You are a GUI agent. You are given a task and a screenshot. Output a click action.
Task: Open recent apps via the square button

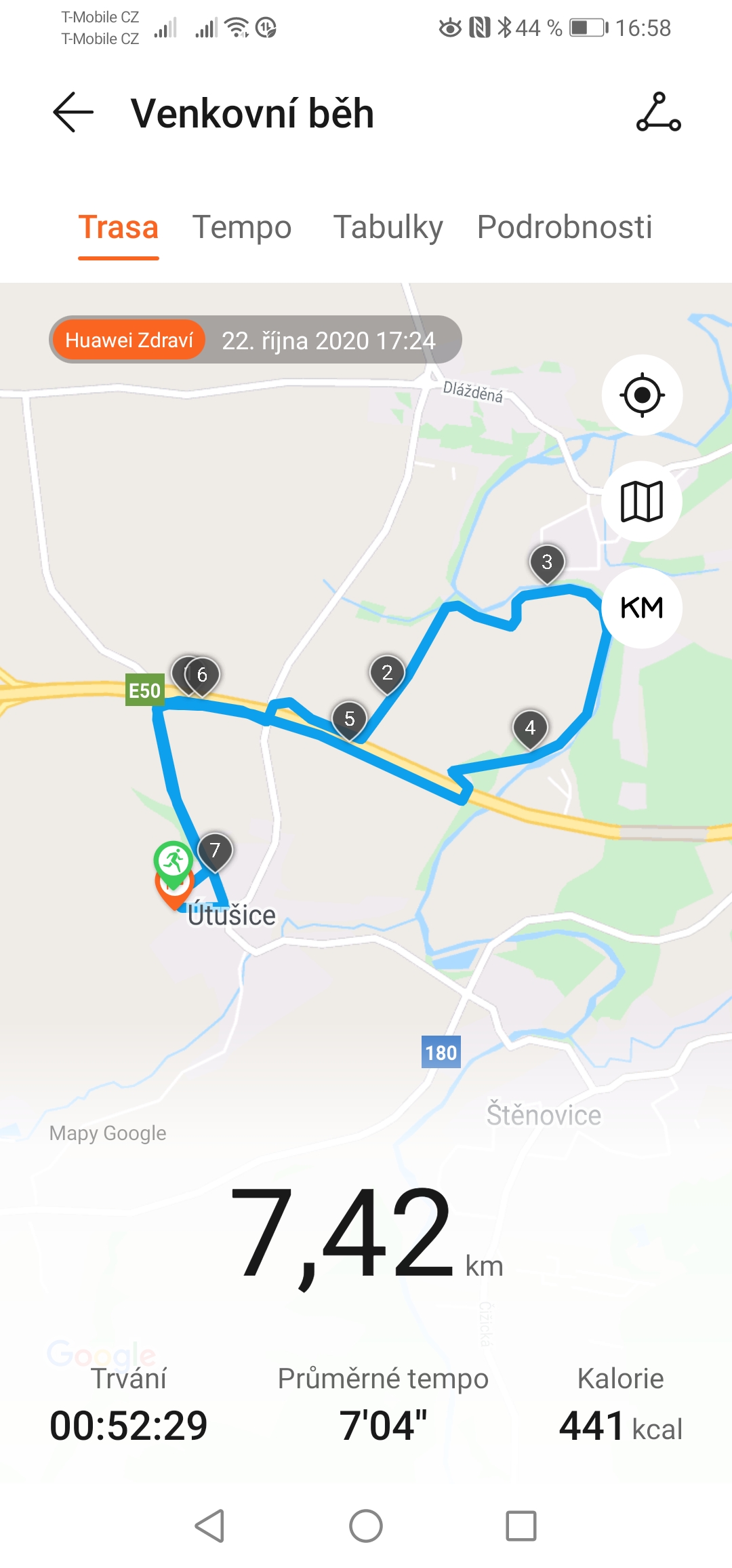point(521,1526)
